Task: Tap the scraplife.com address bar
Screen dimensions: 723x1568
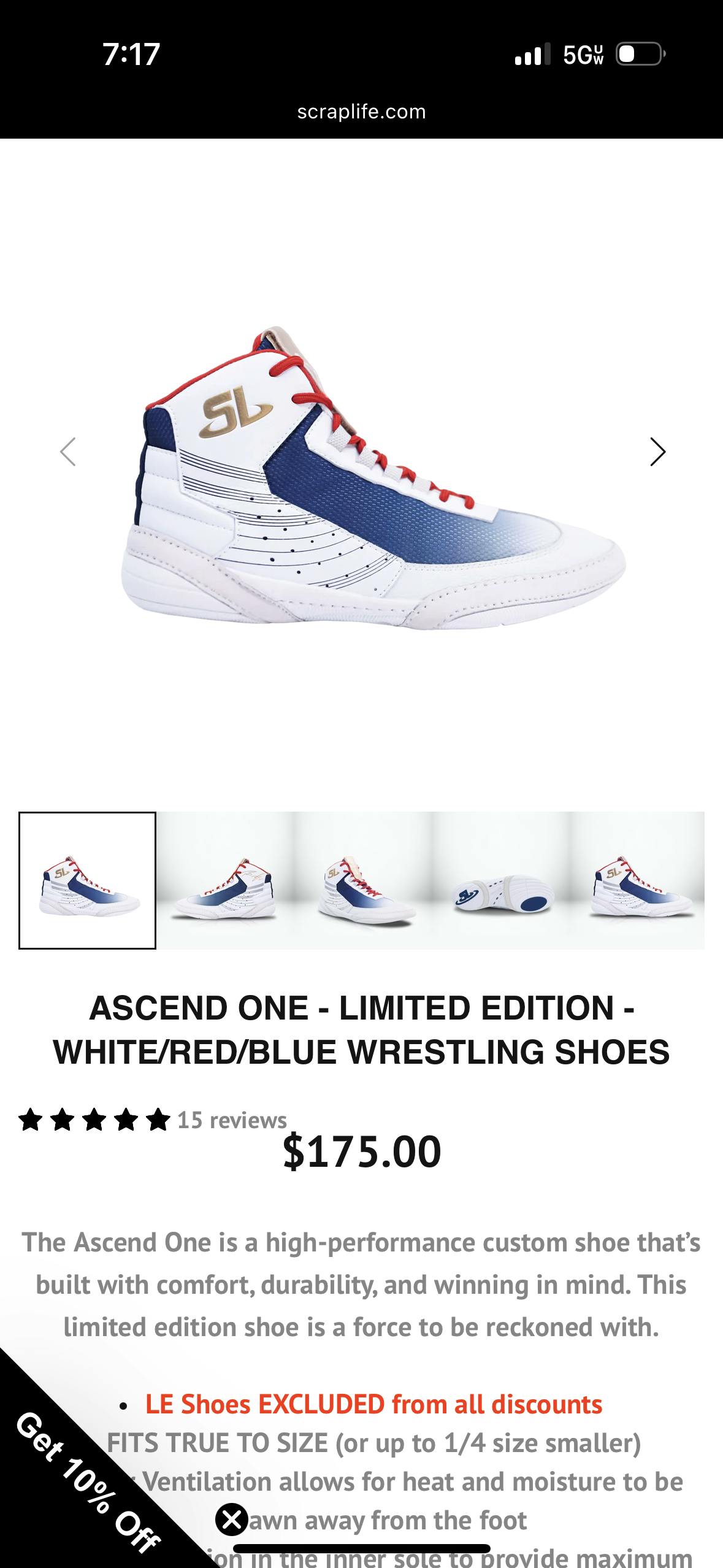Action: point(361,112)
